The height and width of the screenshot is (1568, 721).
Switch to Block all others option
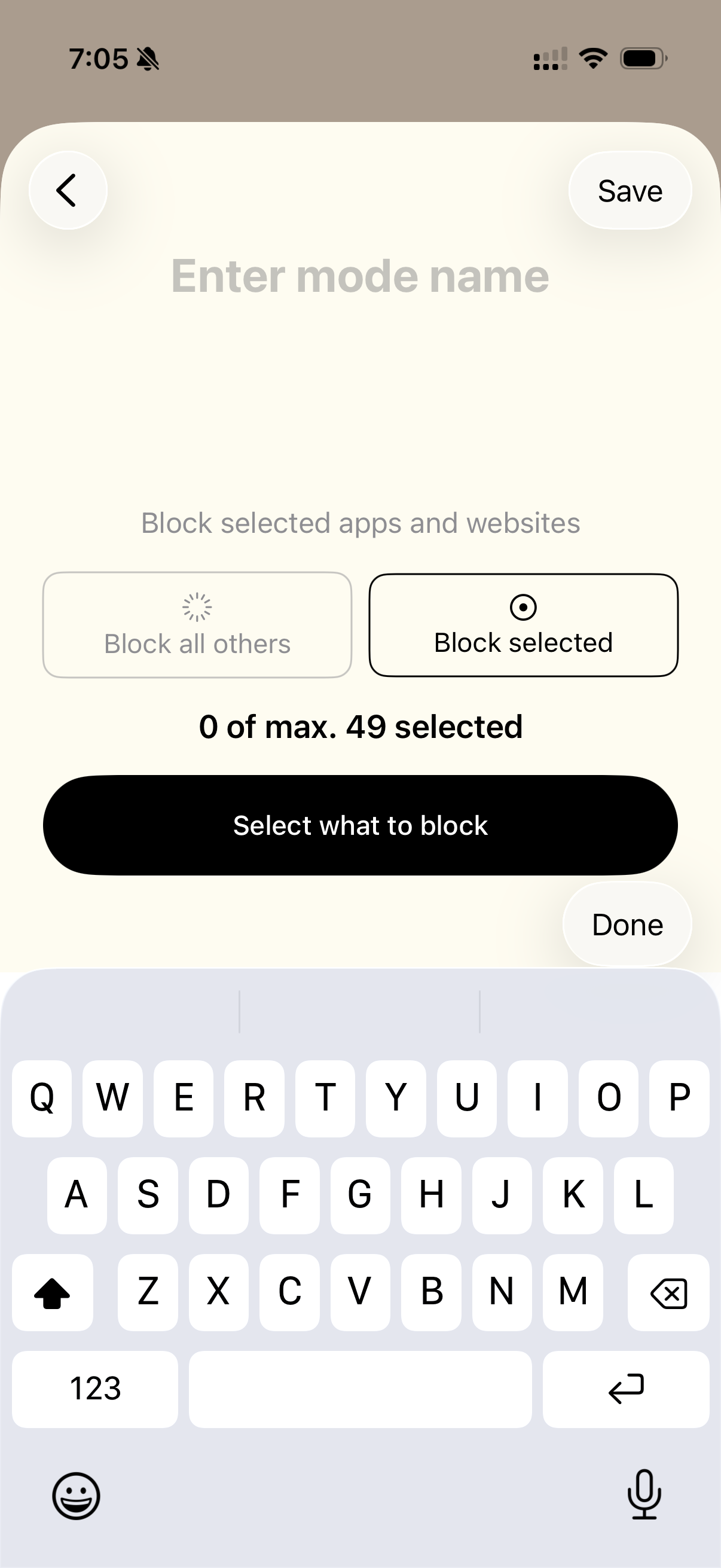[197, 624]
